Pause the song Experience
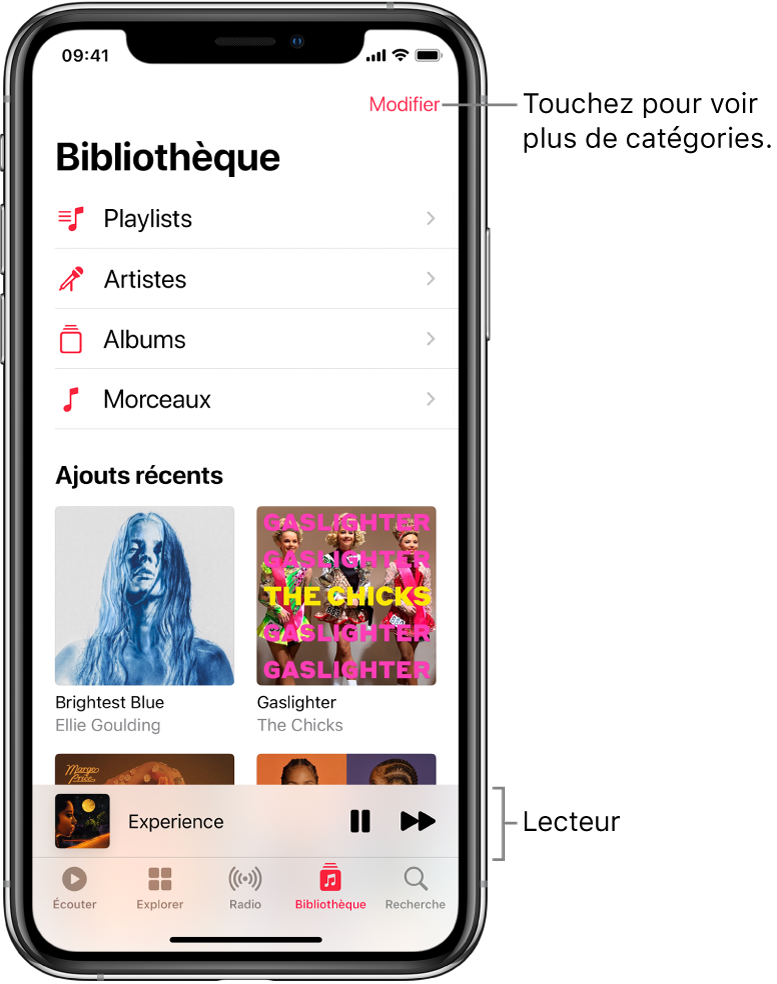The height and width of the screenshot is (984, 777). tap(360, 821)
